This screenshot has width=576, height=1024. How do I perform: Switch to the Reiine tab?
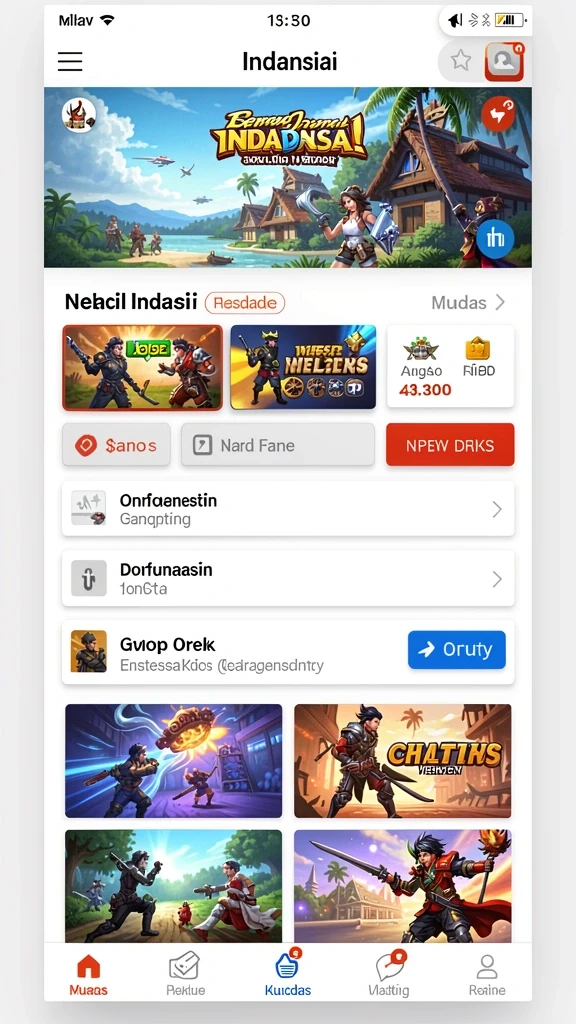click(x=487, y=973)
